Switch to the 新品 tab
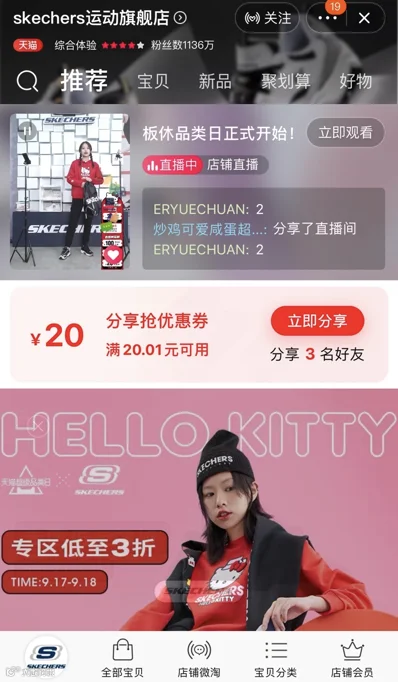This screenshot has height=682, width=398. pyautogui.click(x=215, y=81)
